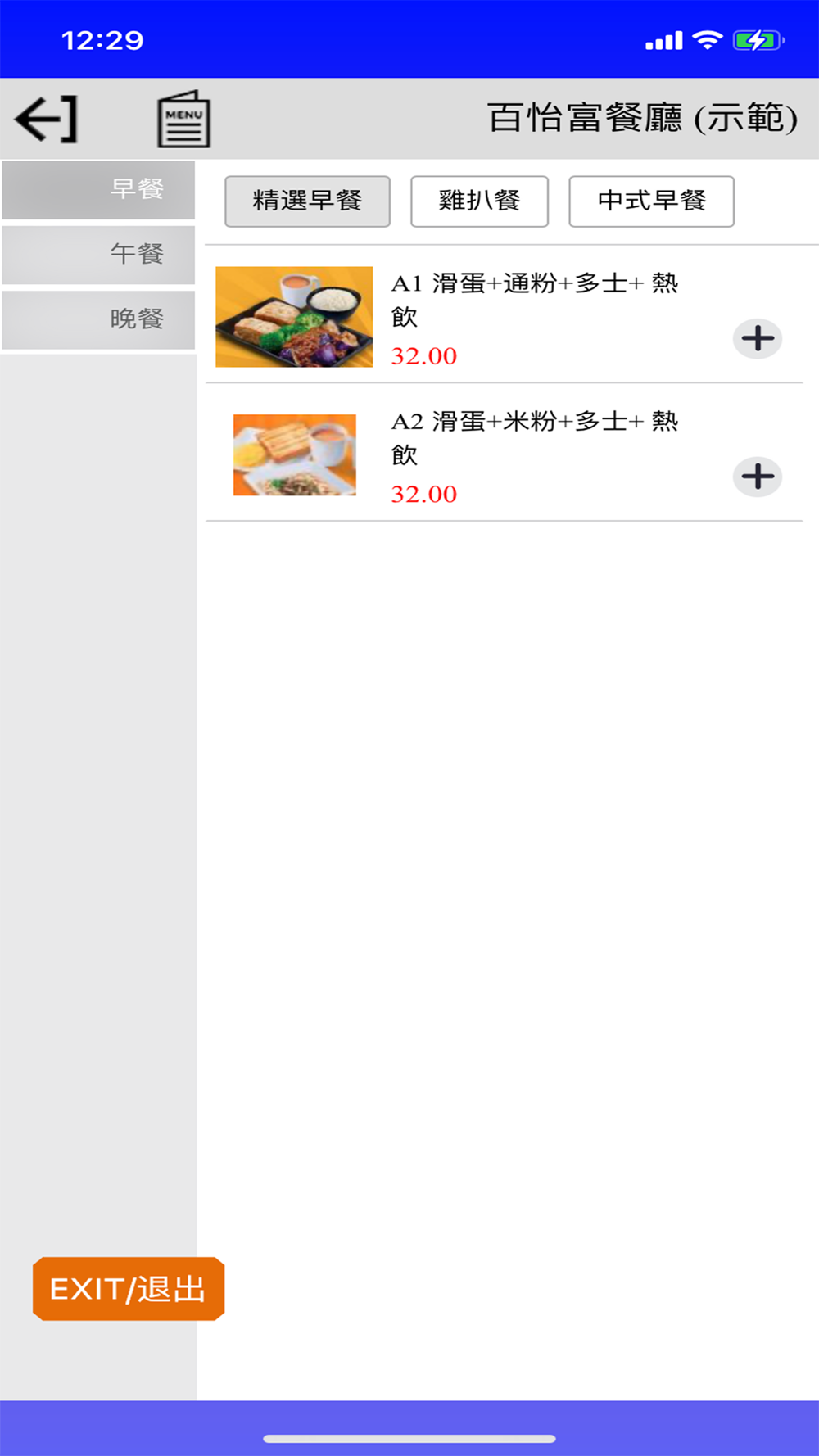Open the MENU icon

coord(183,120)
